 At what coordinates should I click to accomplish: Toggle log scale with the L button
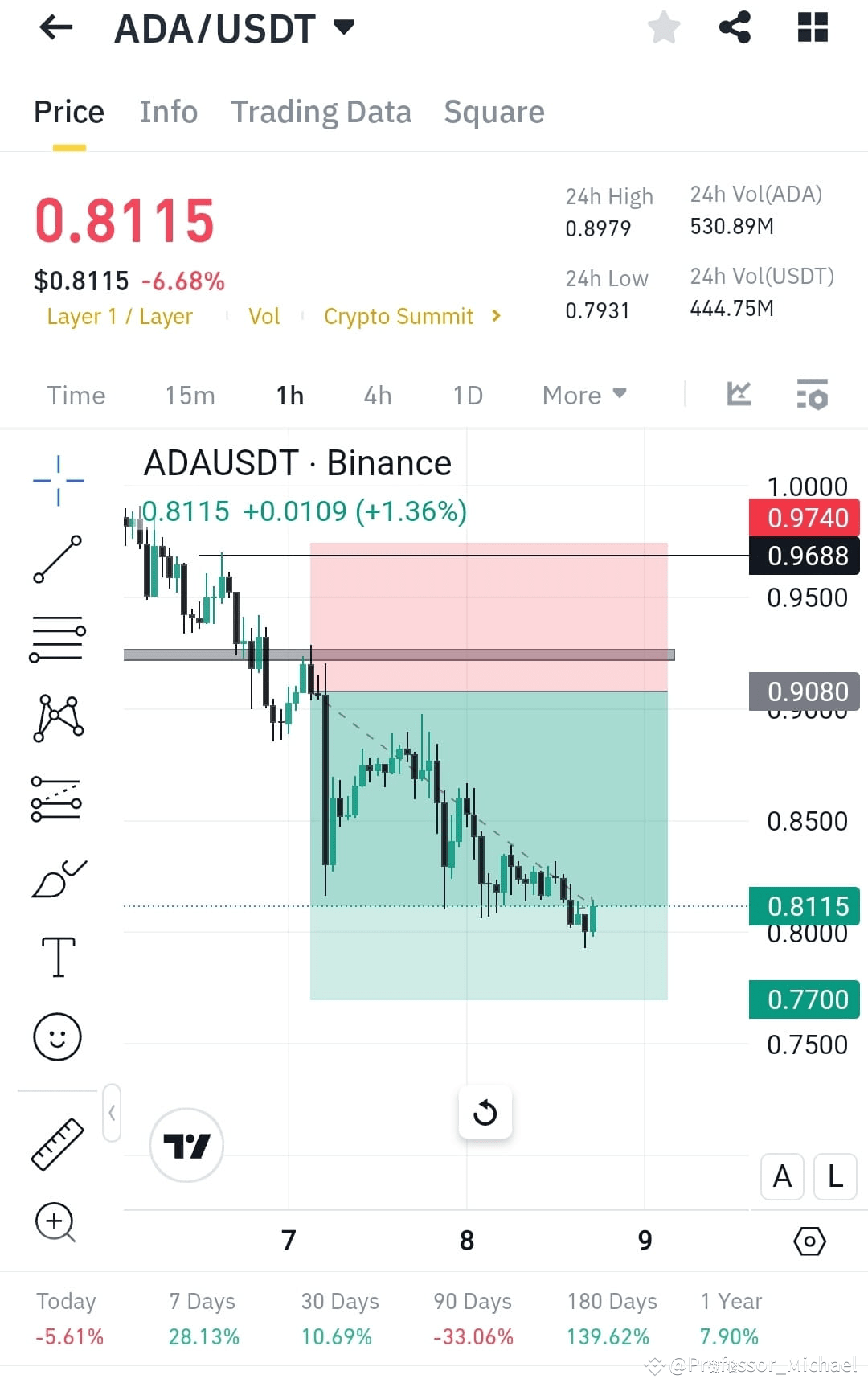coord(834,1176)
